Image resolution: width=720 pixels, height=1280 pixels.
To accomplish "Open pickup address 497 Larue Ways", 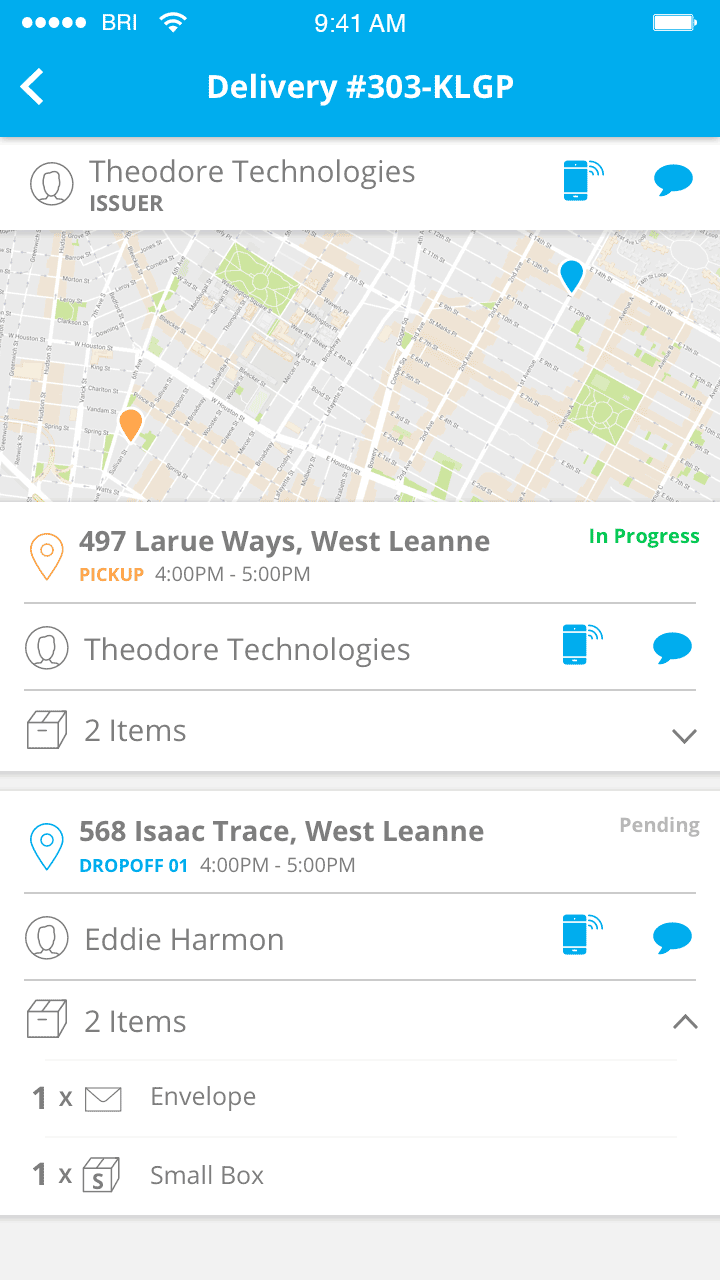I will pos(284,542).
